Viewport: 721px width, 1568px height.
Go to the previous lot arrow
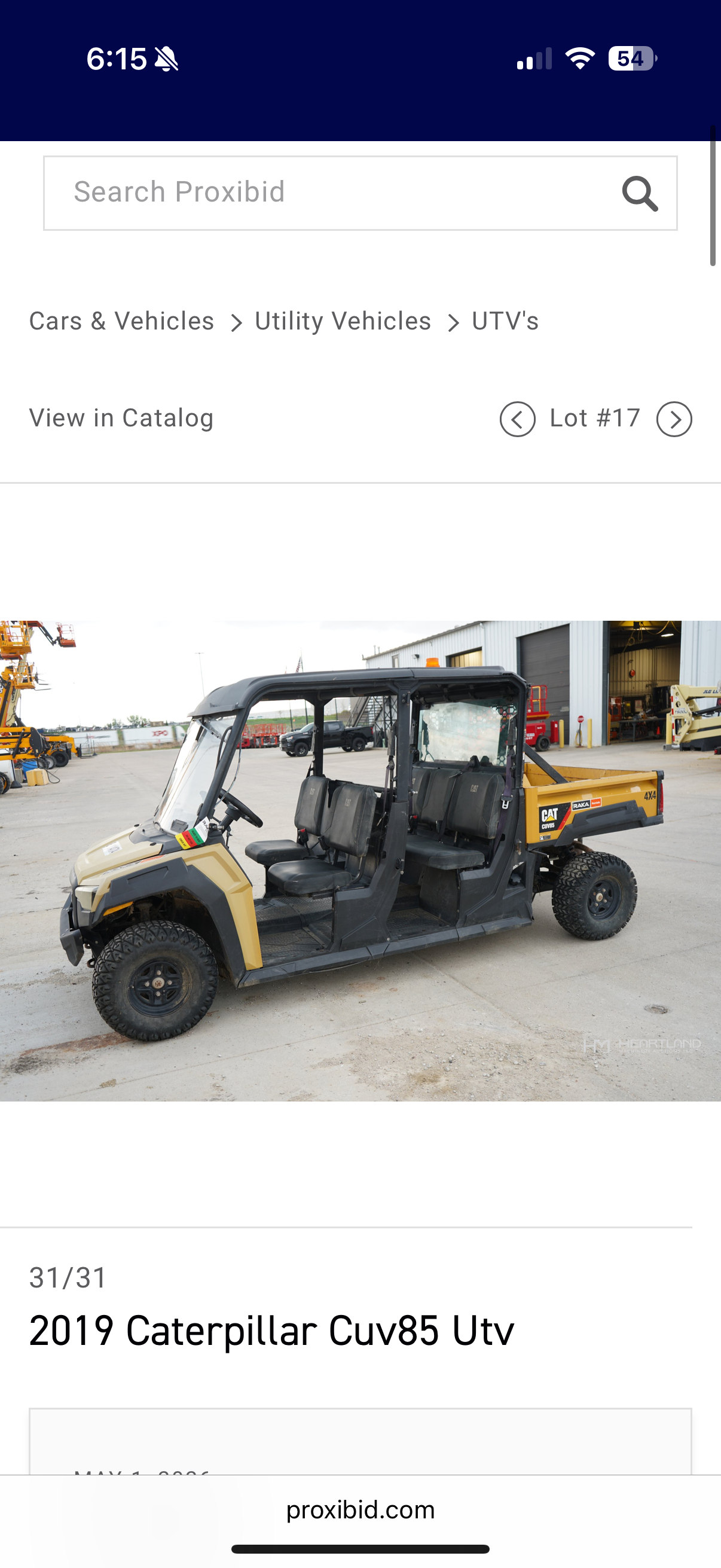pyautogui.click(x=517, y=419)
